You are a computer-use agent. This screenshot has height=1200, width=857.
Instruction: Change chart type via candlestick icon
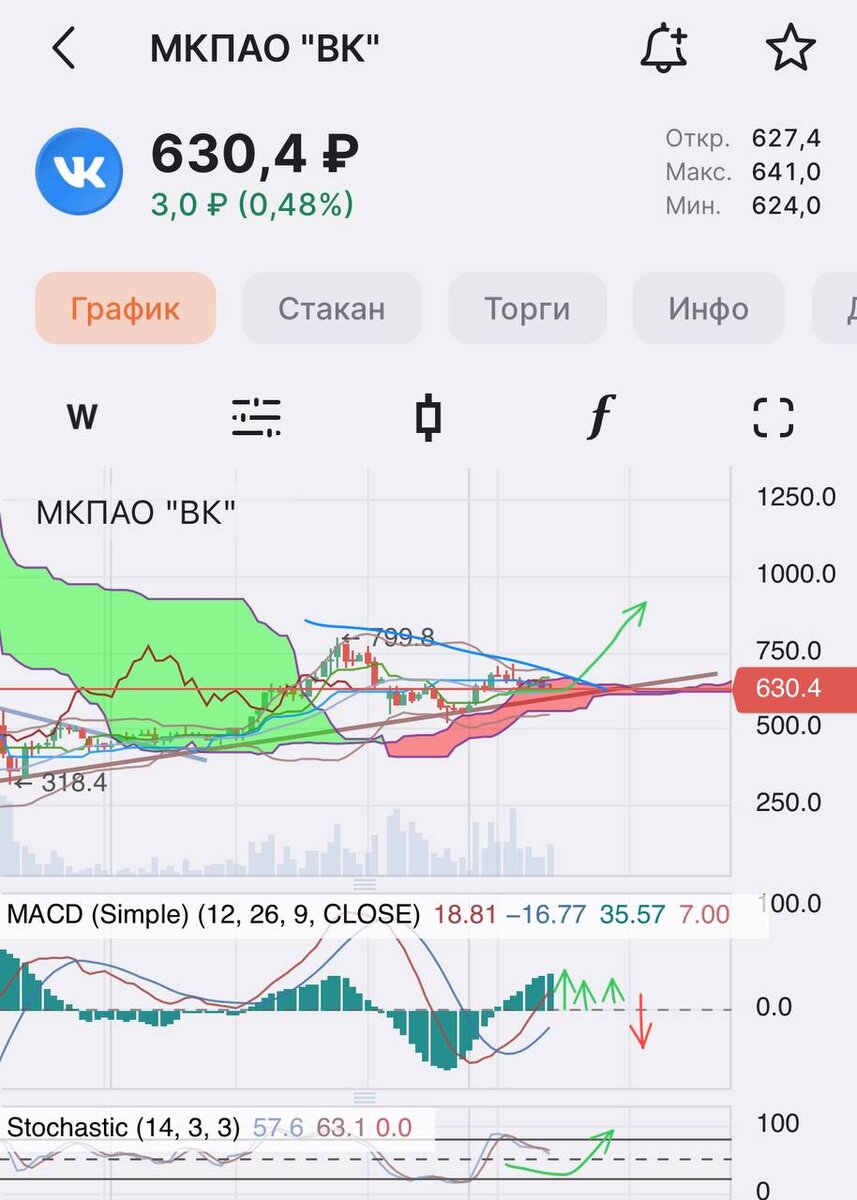tap(428, 417)
